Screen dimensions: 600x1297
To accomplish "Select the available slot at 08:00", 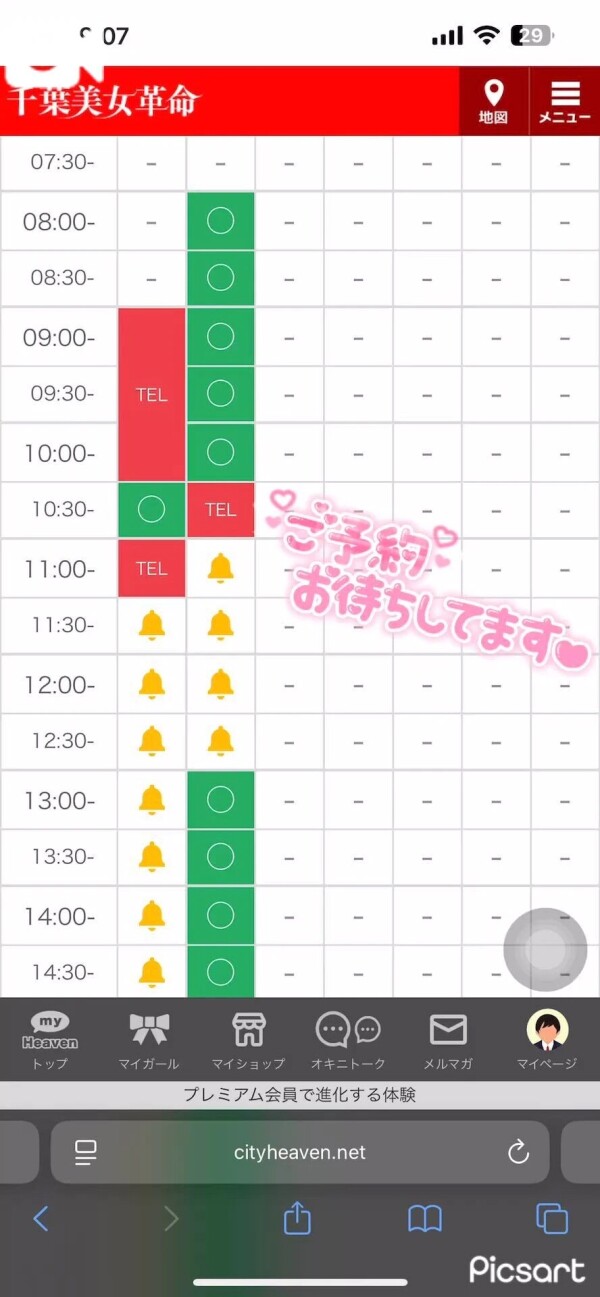I will point(220,221).
